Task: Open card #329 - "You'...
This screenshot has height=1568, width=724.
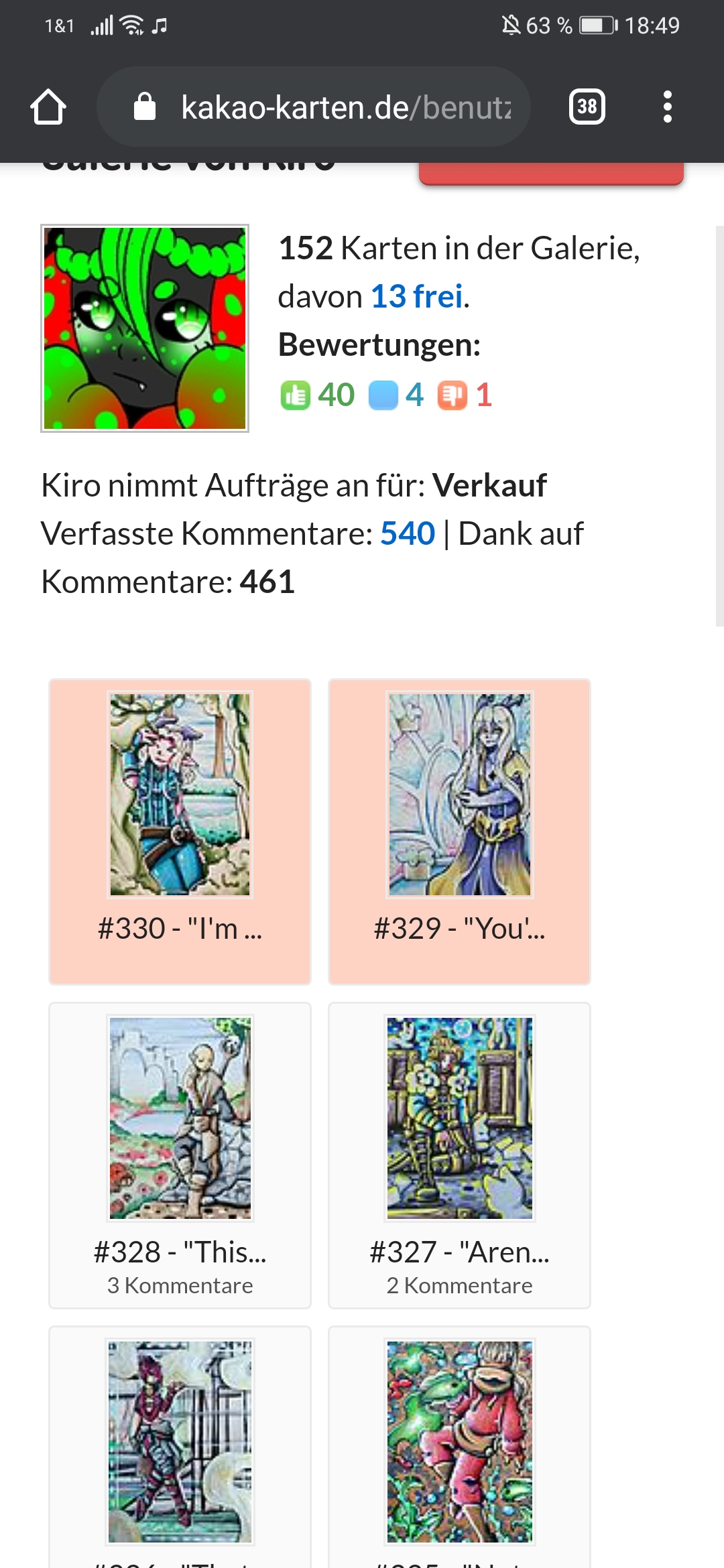Action: [459, 831]
